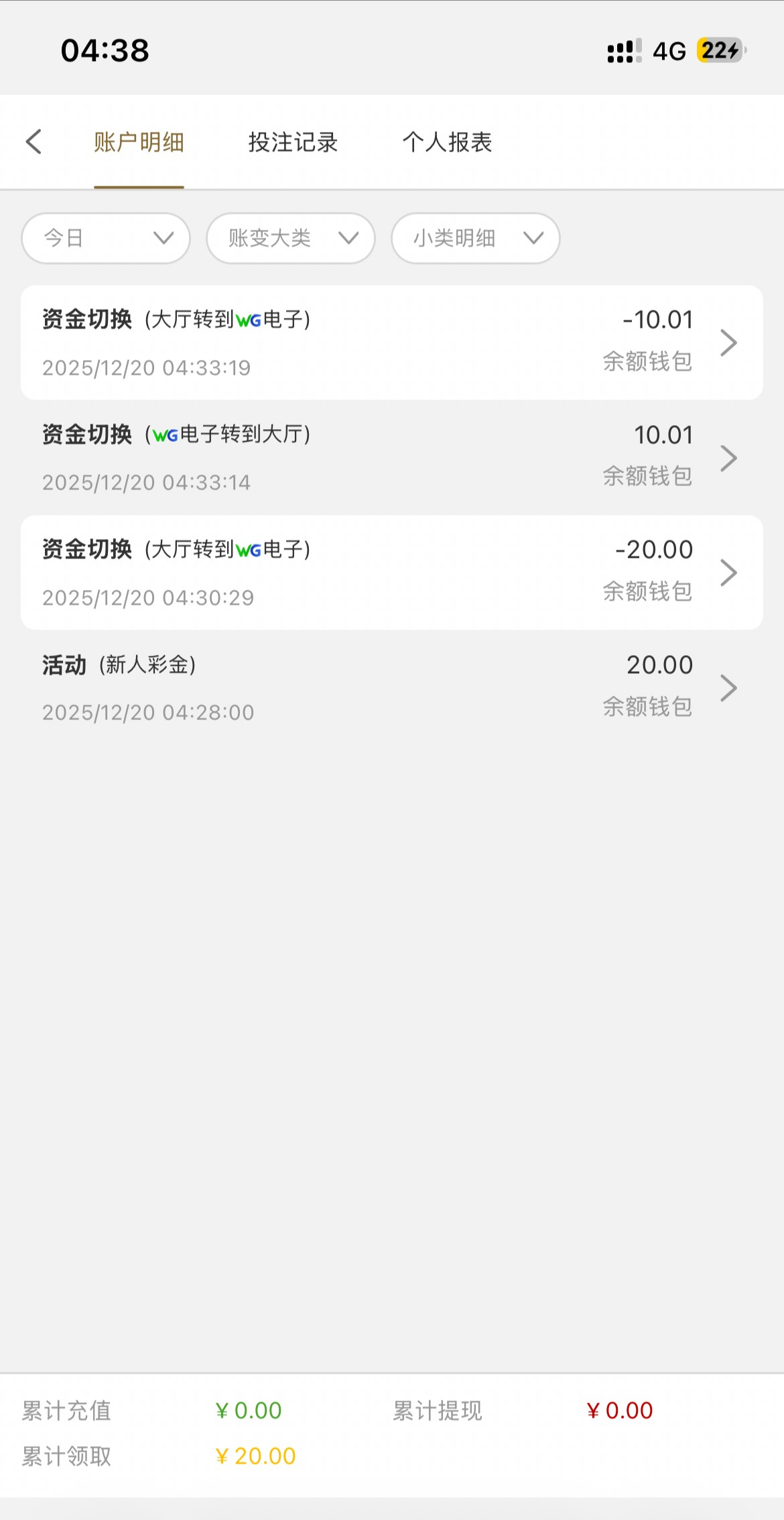
Task: Expand the 今日 date dropdown
Action: tap(106, 238)
